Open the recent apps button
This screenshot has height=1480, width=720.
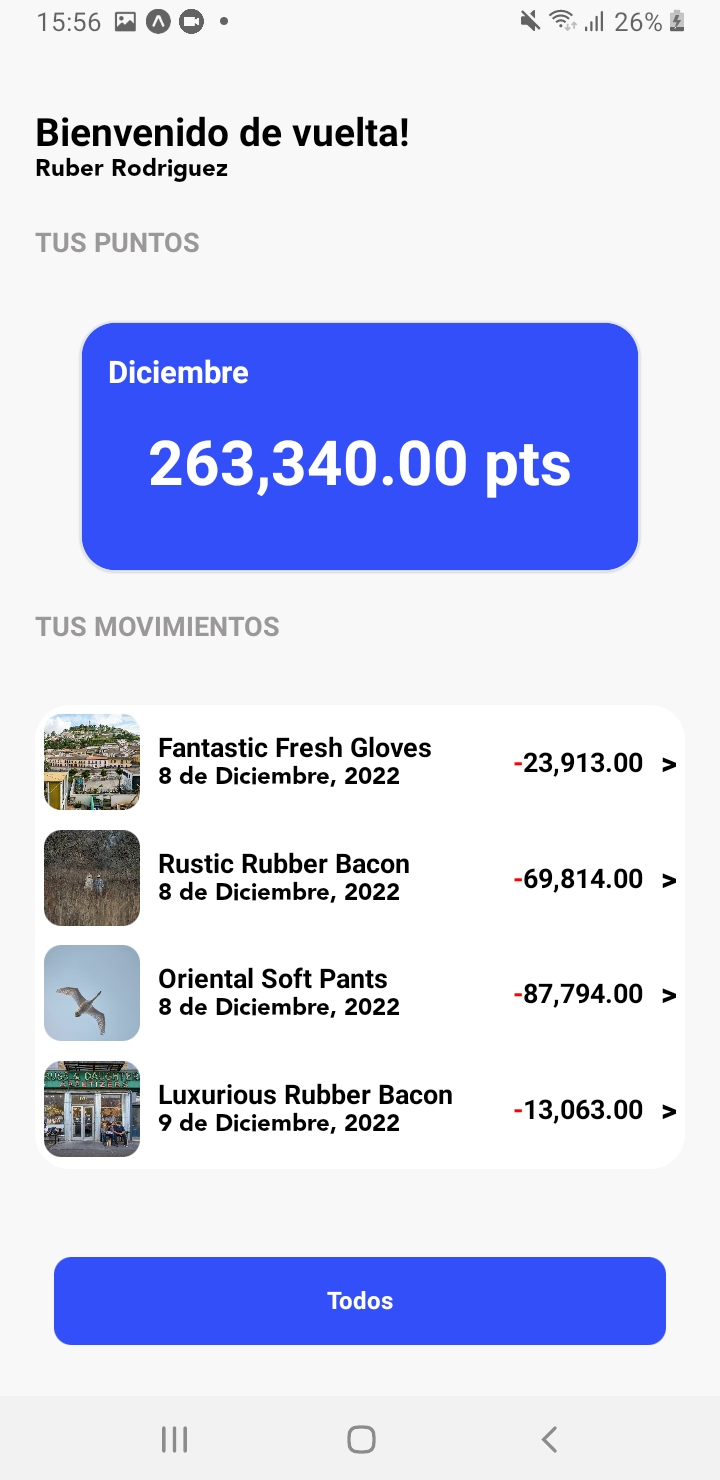[174, 1439]
